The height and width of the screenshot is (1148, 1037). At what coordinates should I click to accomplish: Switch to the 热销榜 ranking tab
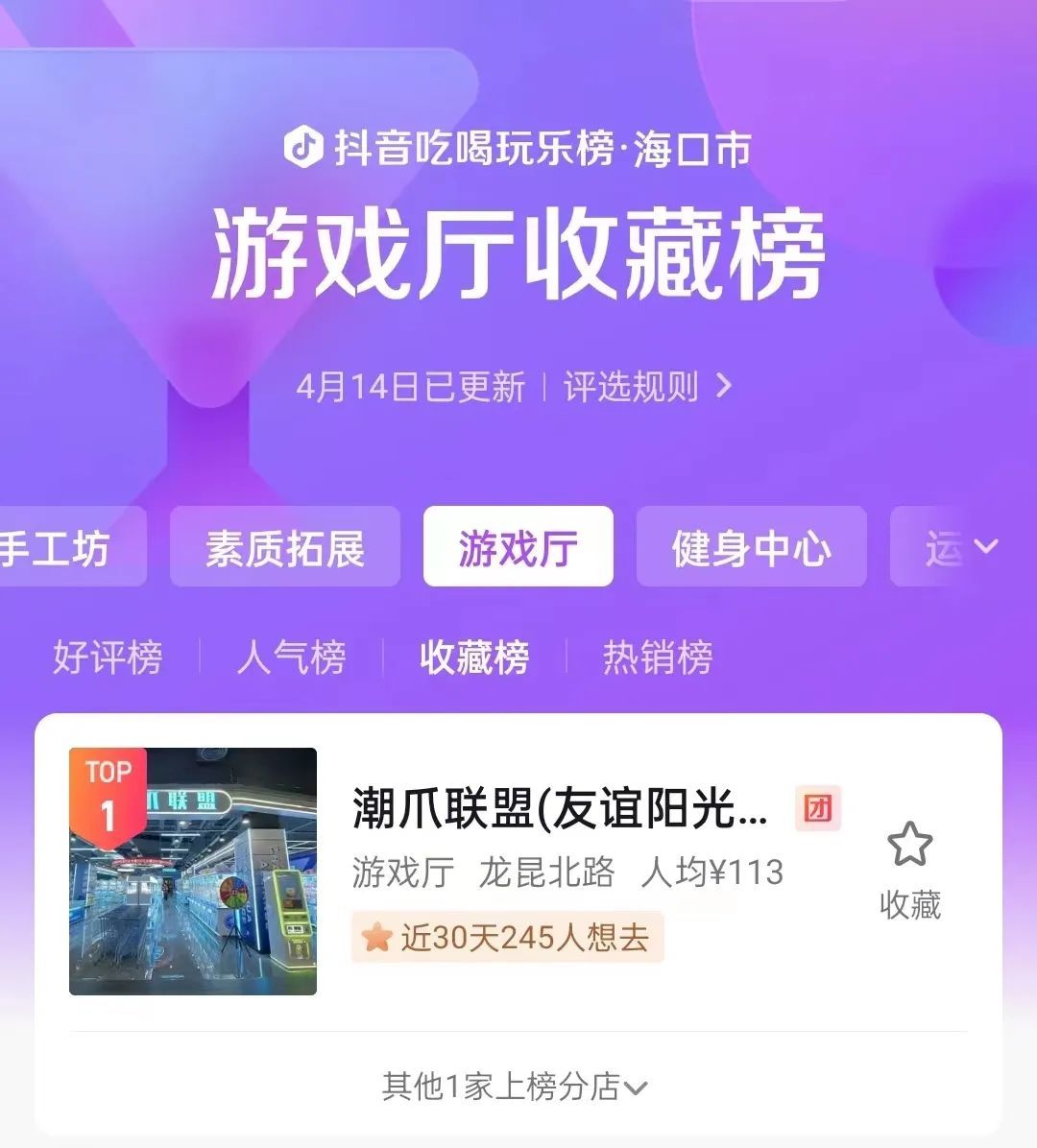coord(658,658)
